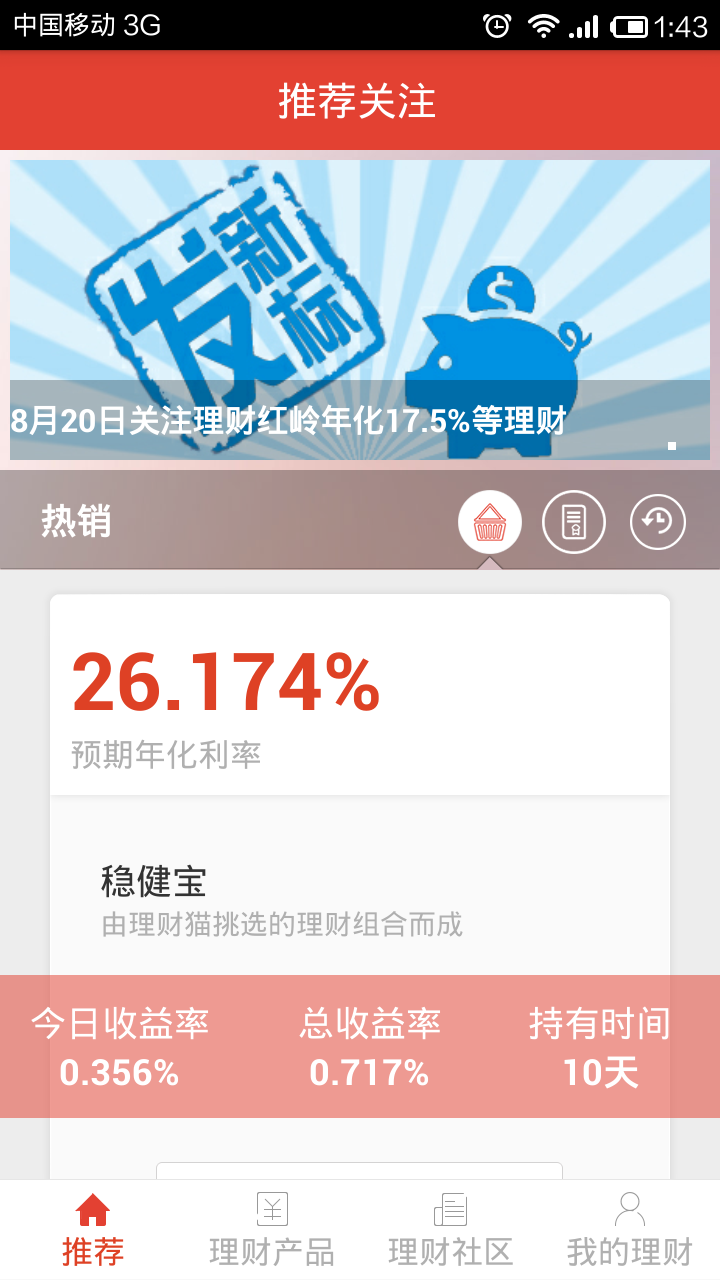Go to the 我的理财 tab

629,1230
